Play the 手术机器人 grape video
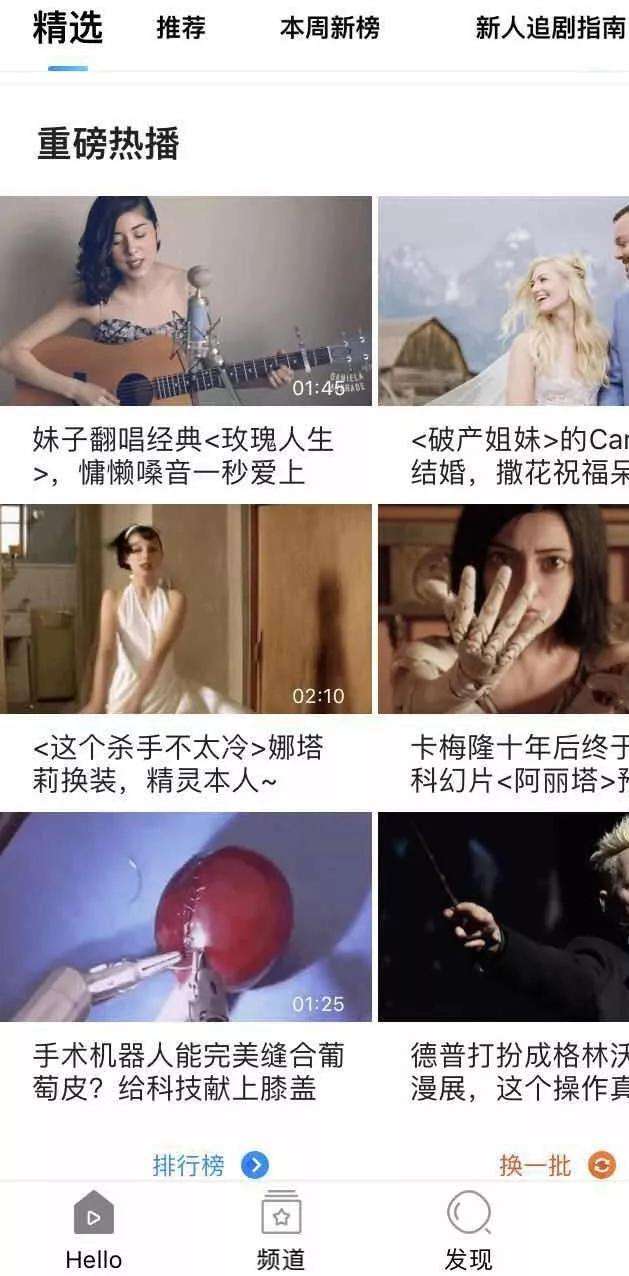 [186, 916]
